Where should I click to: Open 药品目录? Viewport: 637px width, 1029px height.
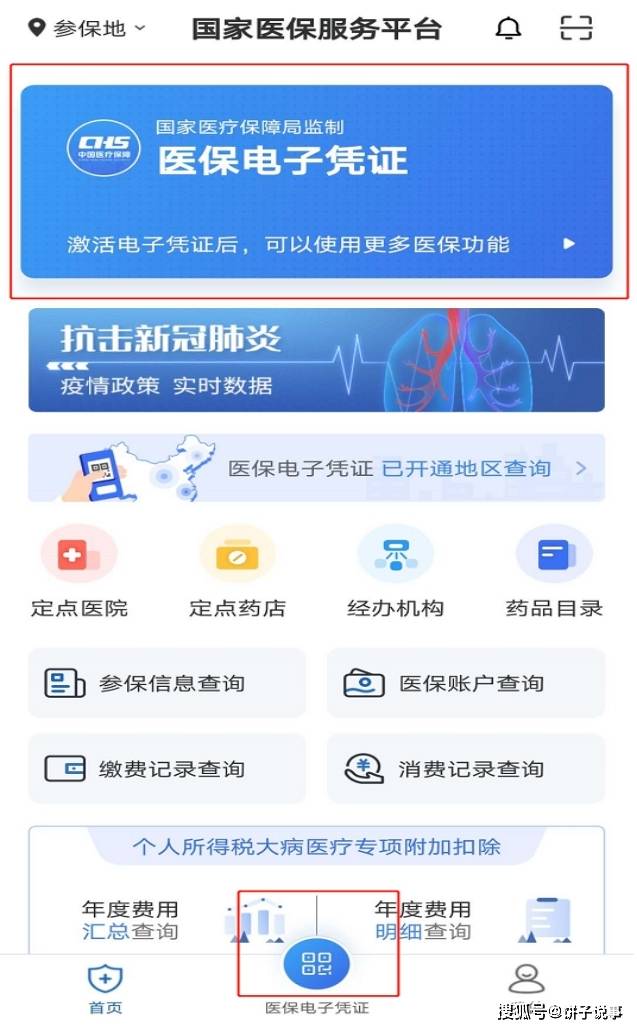pyautogui.click(x=553, y=573)
